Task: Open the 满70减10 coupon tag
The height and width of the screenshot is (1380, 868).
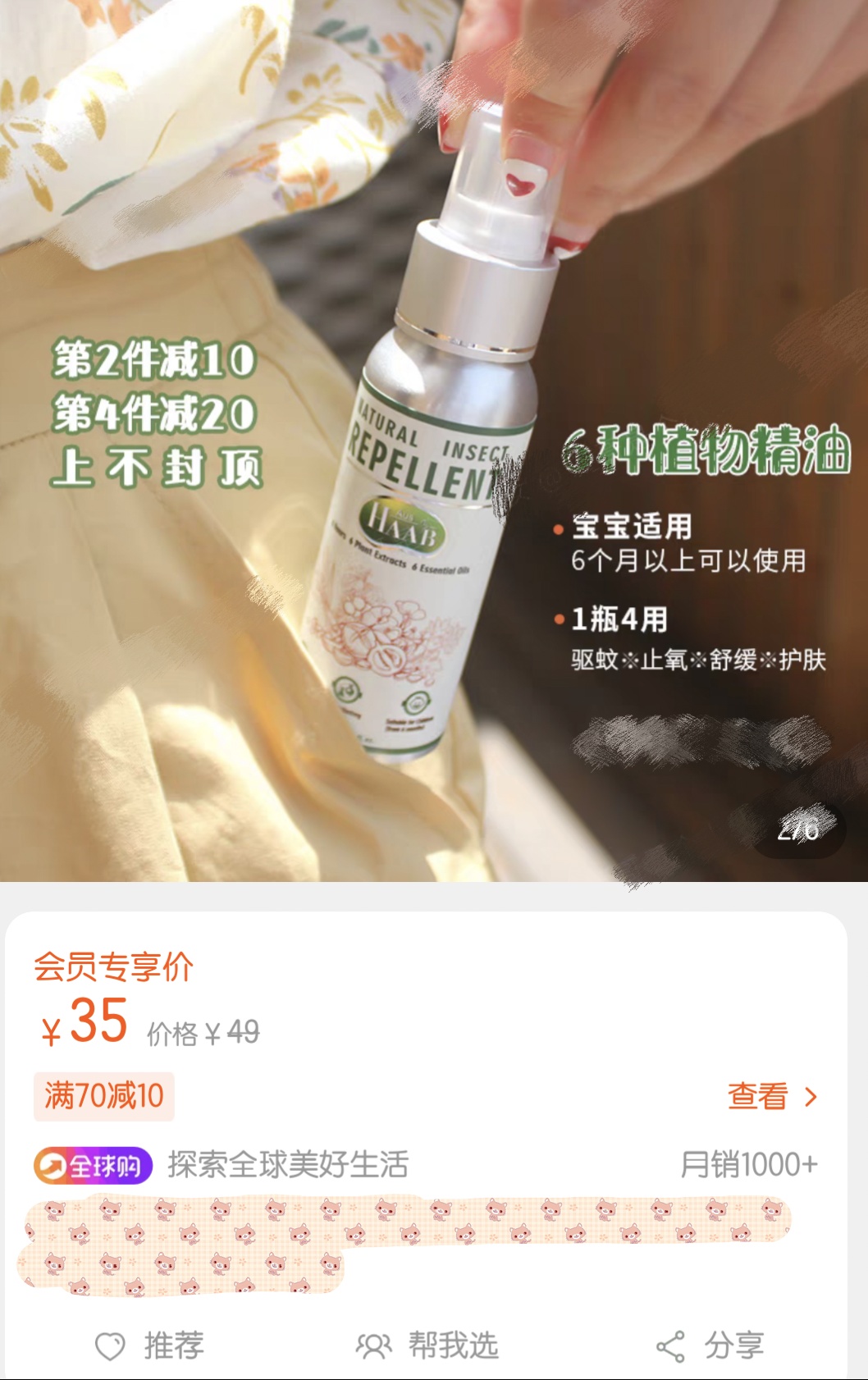Action: coord(104,1096)
